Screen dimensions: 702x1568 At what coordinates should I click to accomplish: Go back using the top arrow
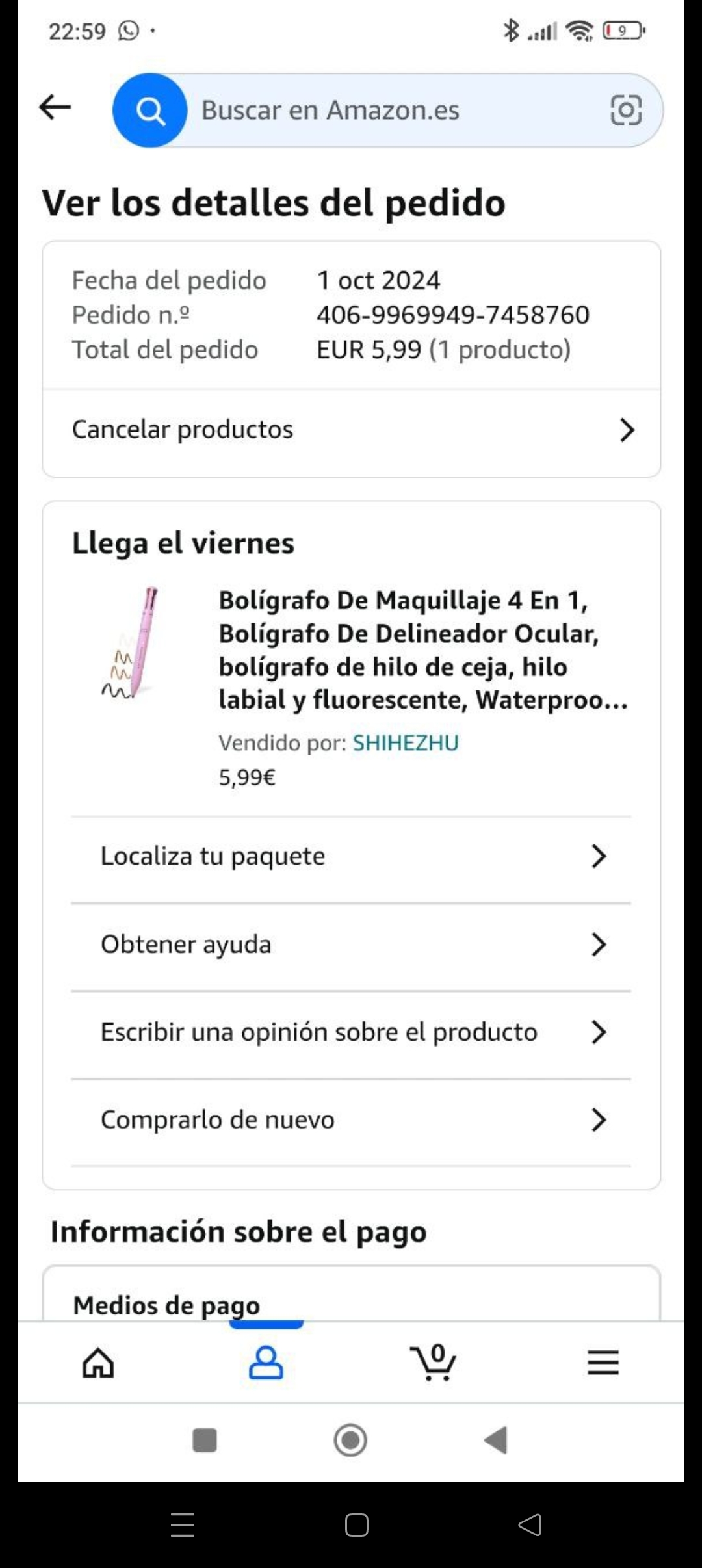point(55,107)
